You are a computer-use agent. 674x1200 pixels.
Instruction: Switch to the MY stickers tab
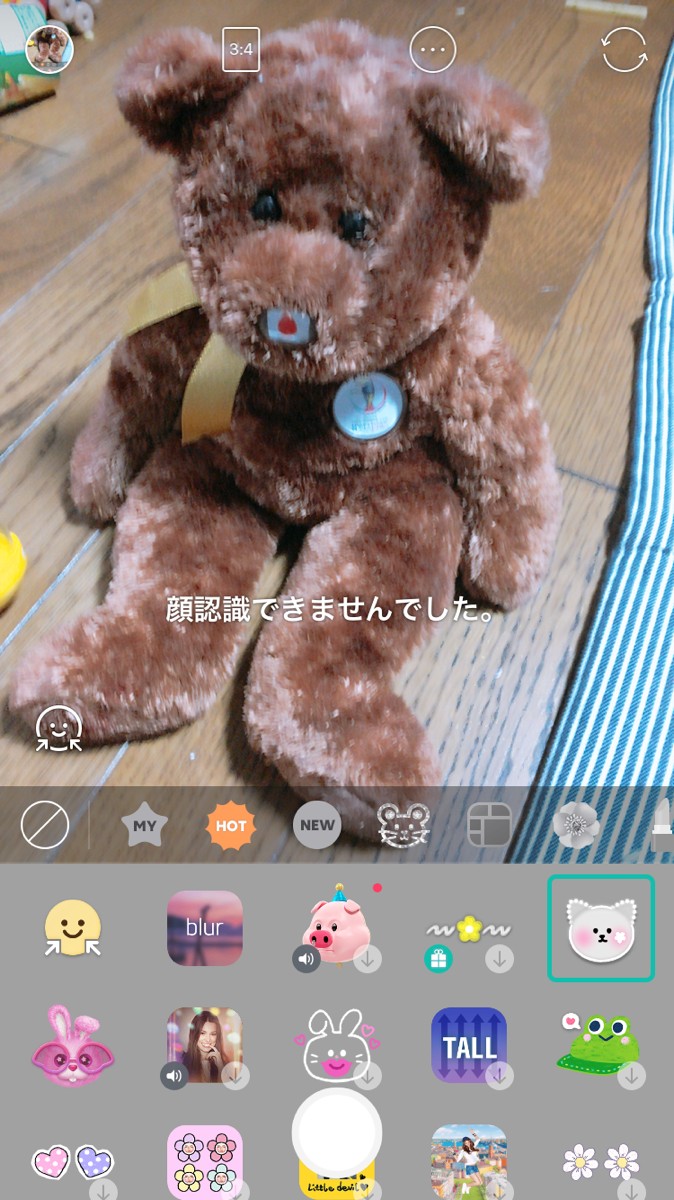(x=145, y=826)
